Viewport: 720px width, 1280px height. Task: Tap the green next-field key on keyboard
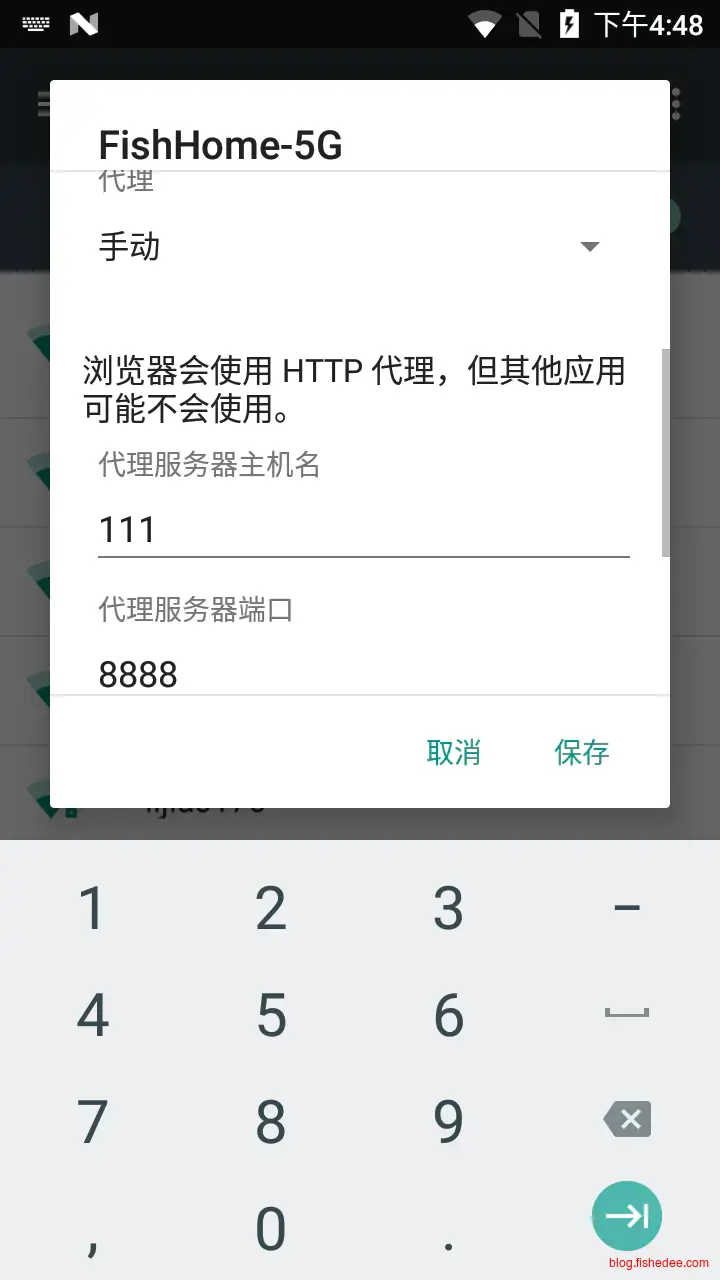pos(627,1216)
